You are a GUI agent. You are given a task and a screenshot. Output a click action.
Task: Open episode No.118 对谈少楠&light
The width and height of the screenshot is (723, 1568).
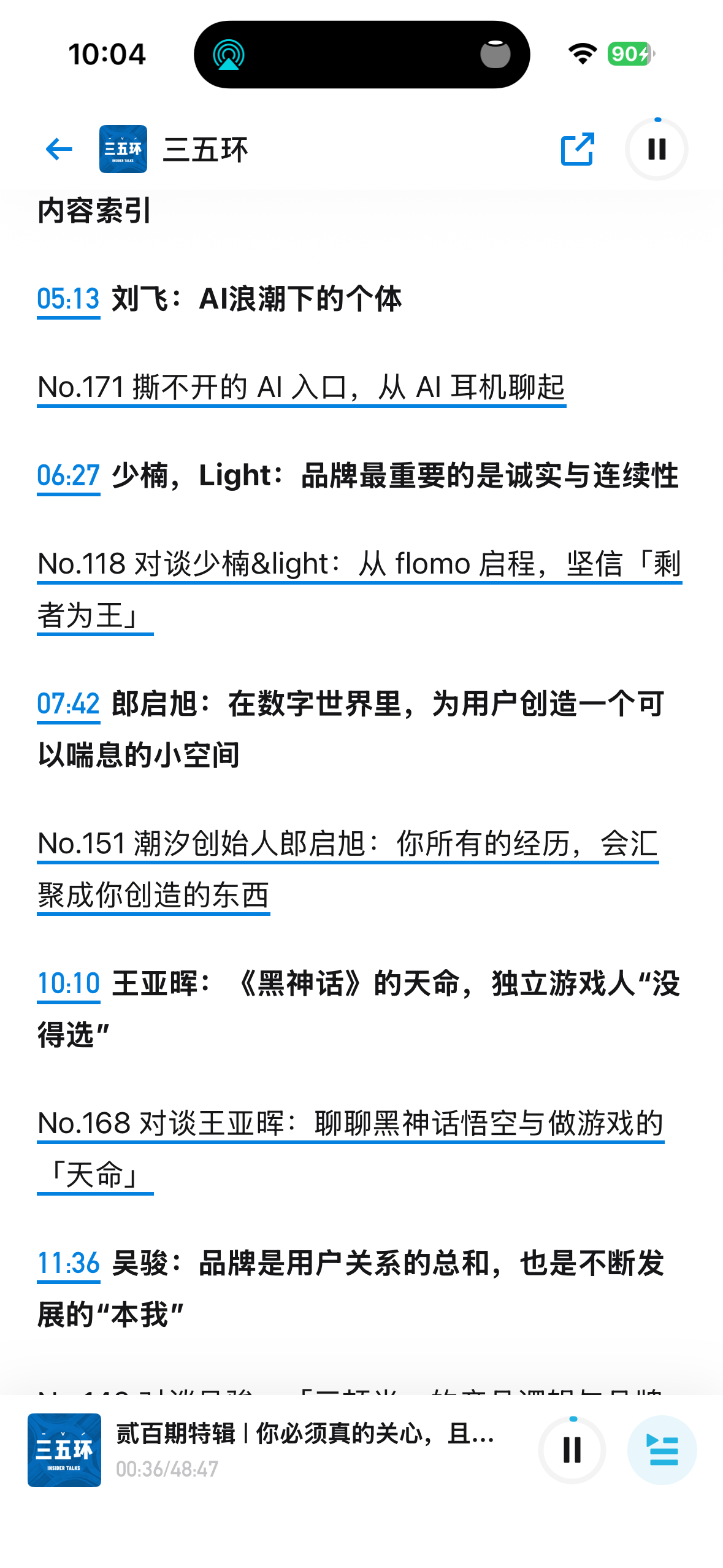(359, 590)
